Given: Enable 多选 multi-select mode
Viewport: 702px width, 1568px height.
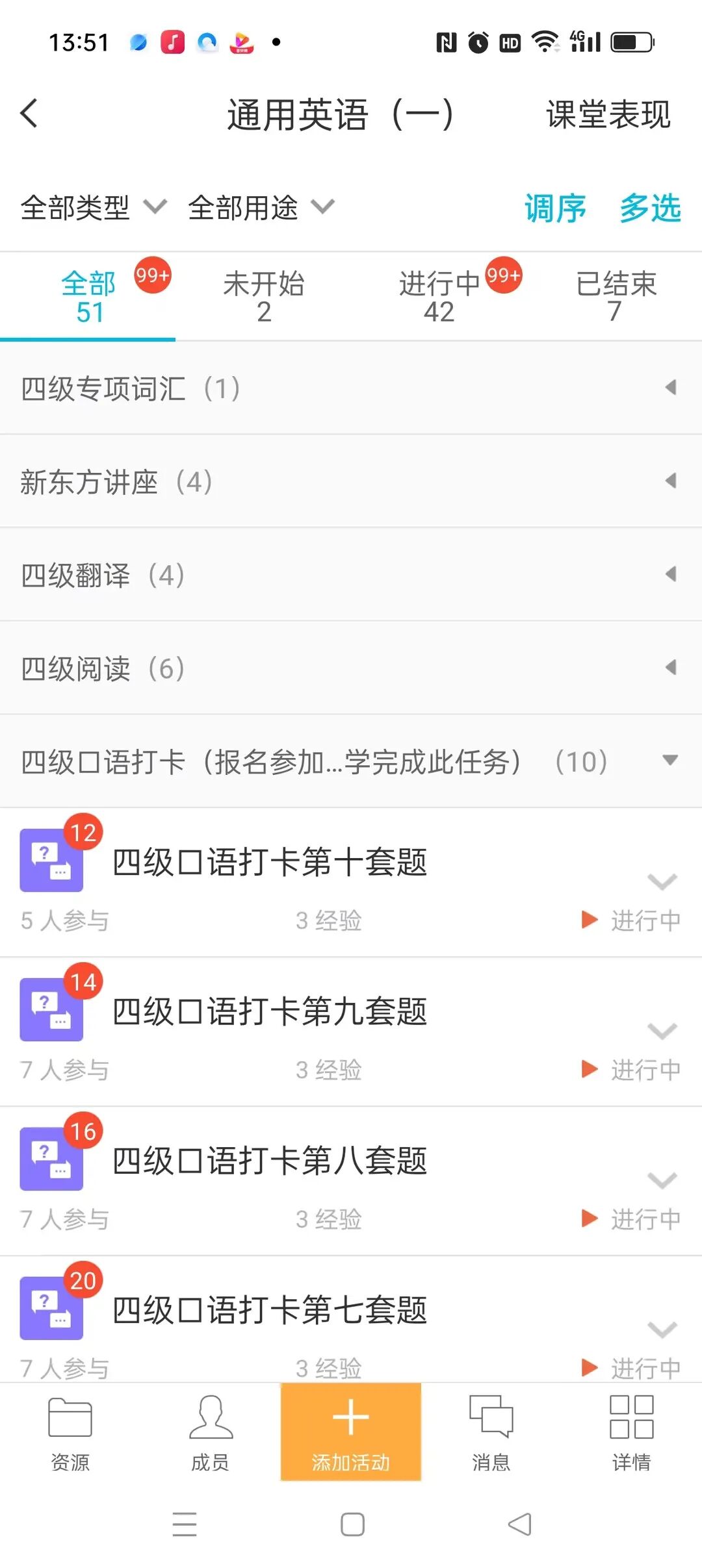Looking at the screenshot, I should pos(650,208).
